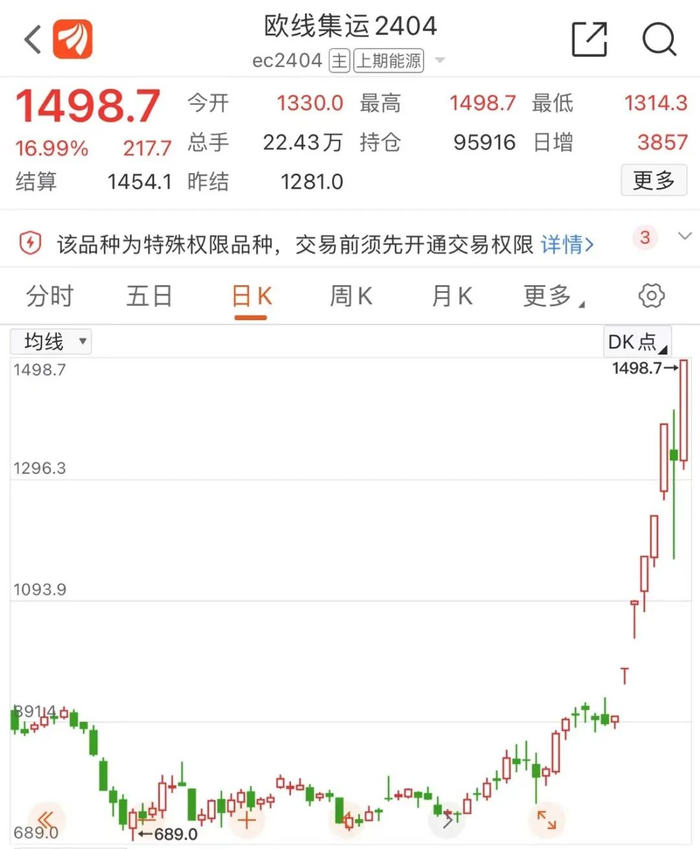700x849 pixels.
Task: Open the 均线 indicator dropdown
Action: pos(51,342)
